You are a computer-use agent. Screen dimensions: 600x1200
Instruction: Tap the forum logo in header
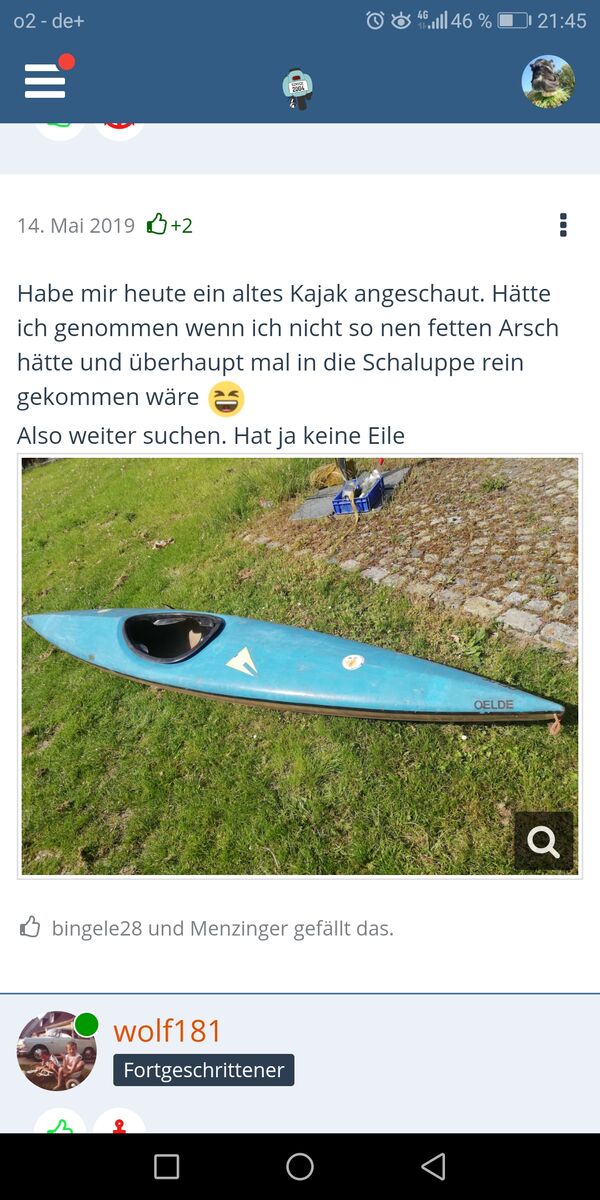[297, 88]
